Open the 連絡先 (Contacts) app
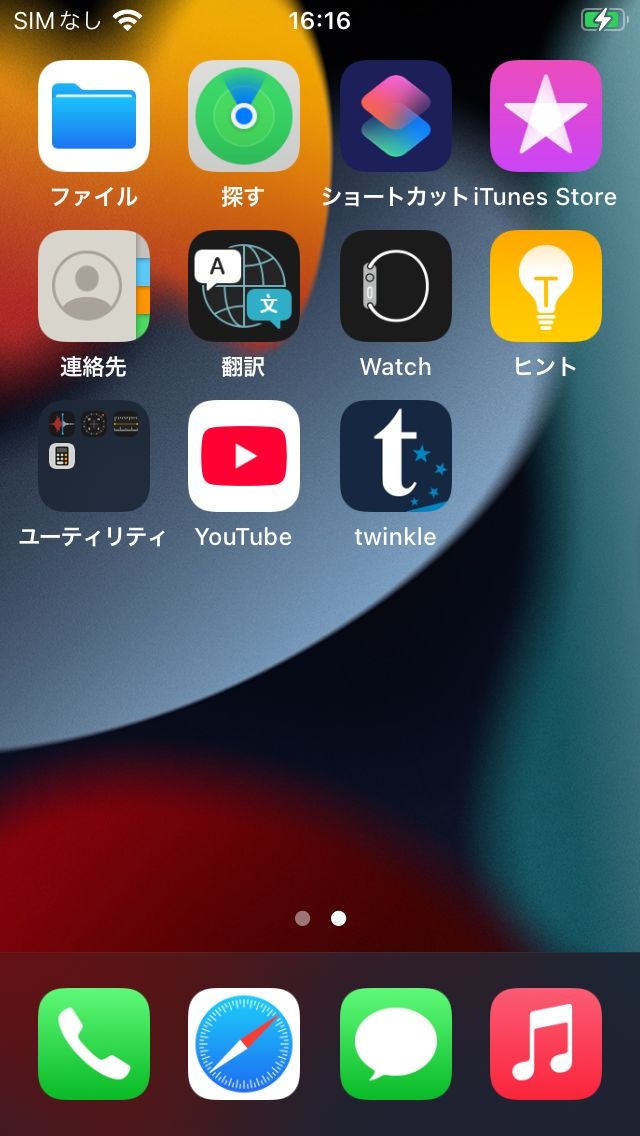Image resolution: width=640 pixels, height=1136 pixels. 94,286
